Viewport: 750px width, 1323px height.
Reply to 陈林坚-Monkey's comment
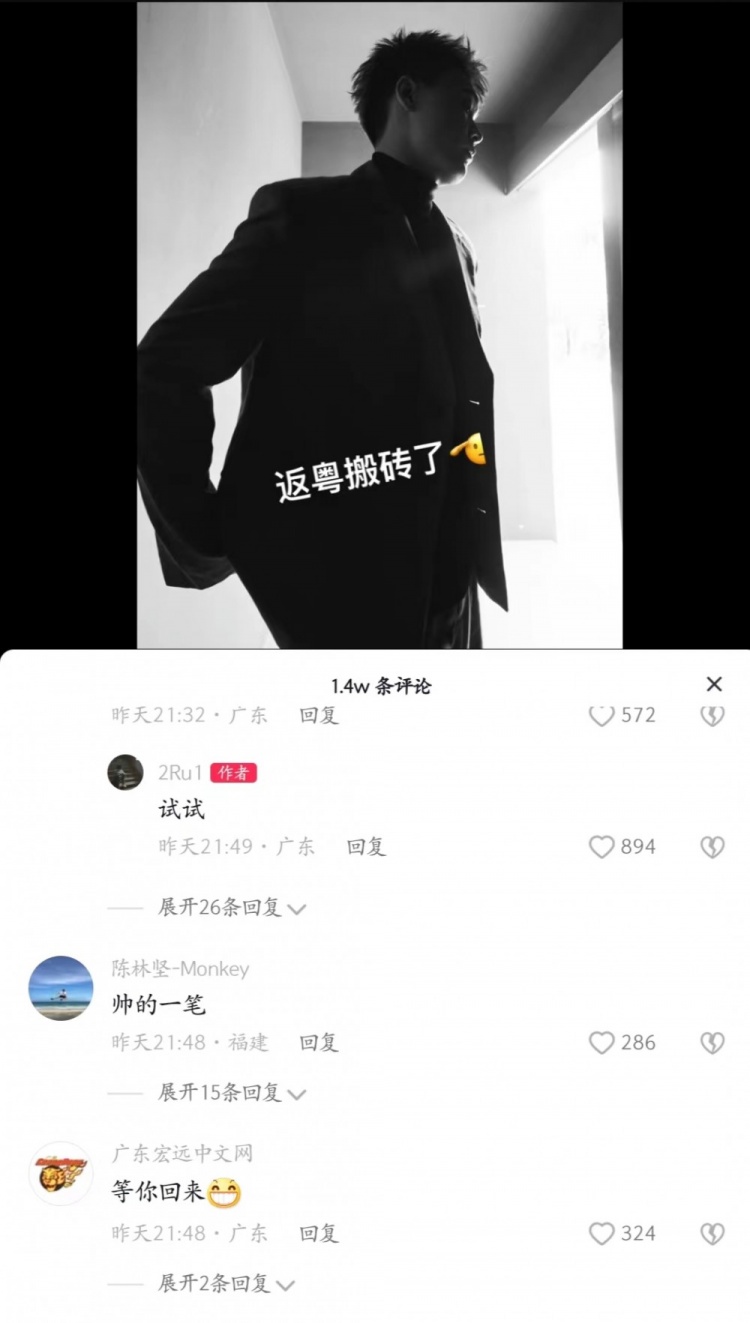click(x=319, y=1043)
